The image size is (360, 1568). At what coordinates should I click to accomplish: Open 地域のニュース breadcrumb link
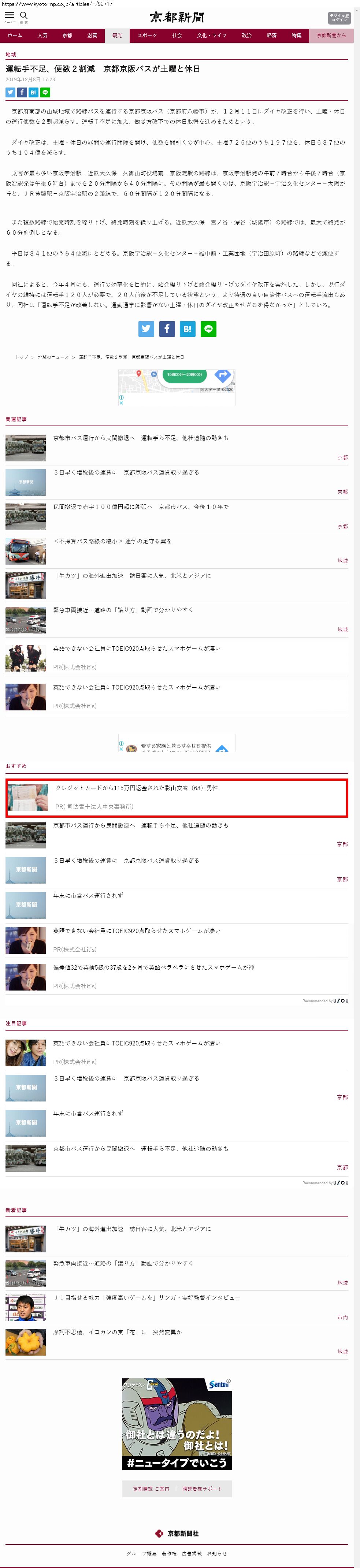[53, 357]
